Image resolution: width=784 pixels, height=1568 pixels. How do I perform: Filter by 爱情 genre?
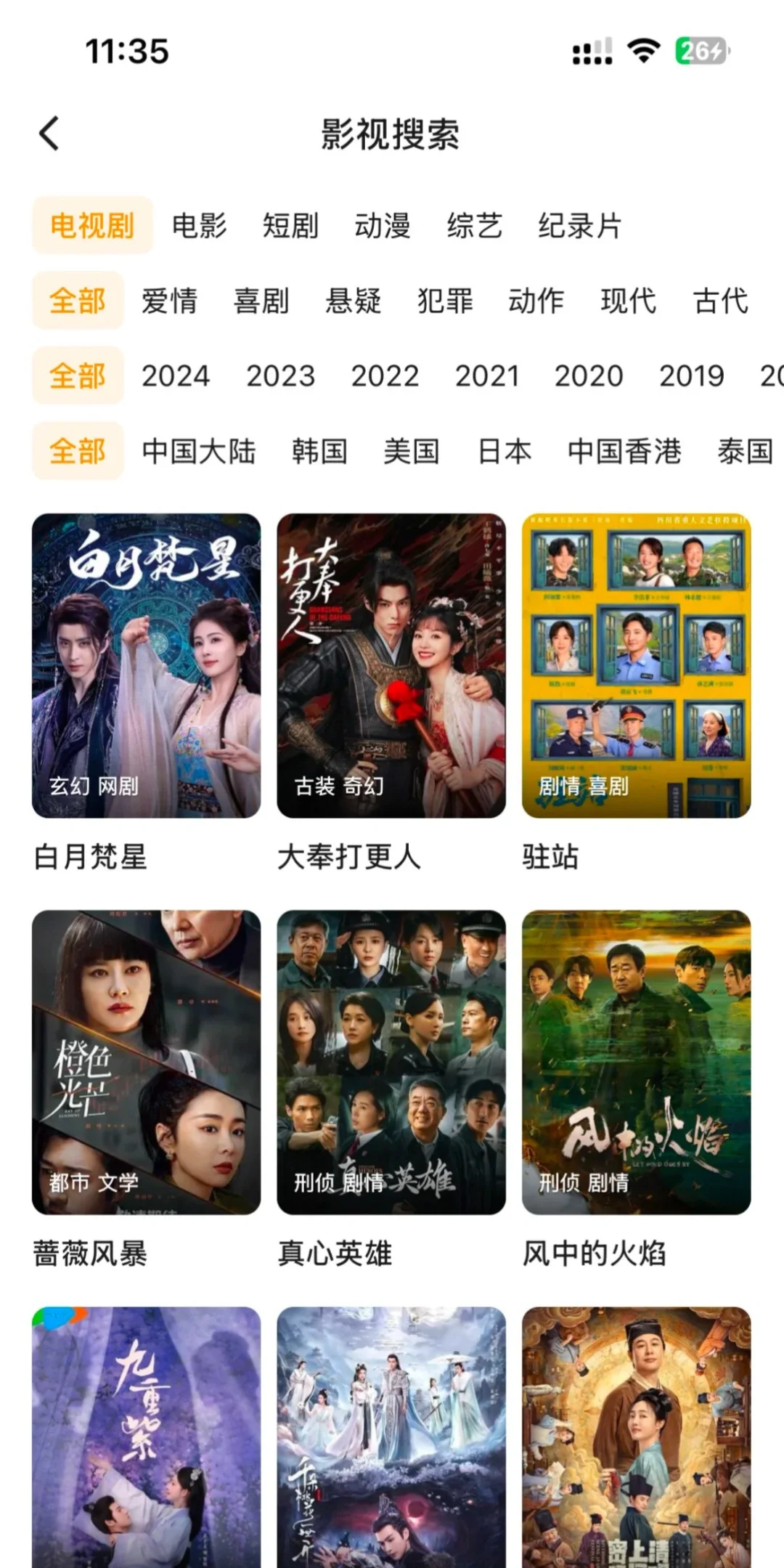pyautogui.click(x=169, y=301)
